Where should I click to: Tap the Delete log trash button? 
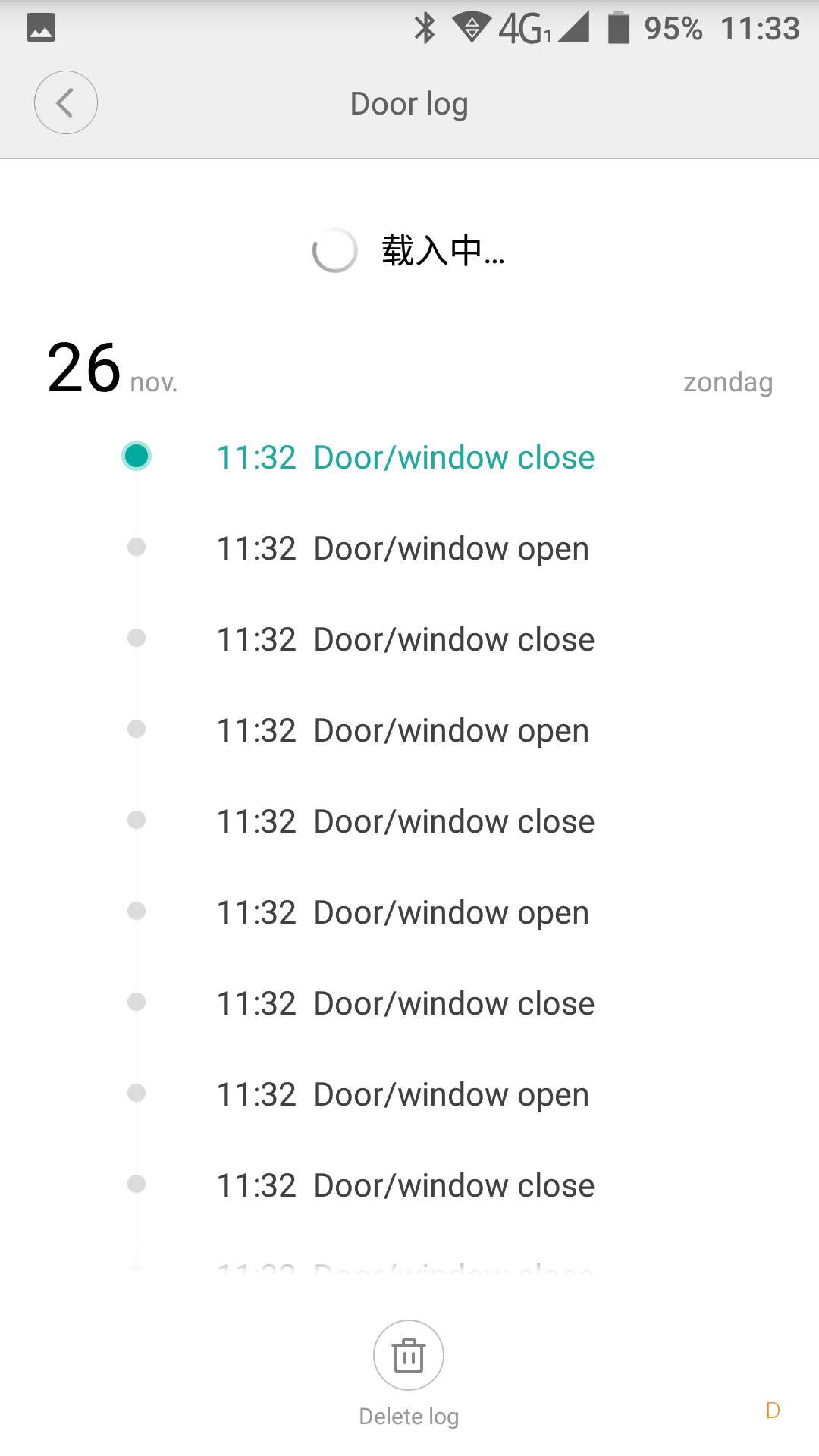pos(409,1355)
